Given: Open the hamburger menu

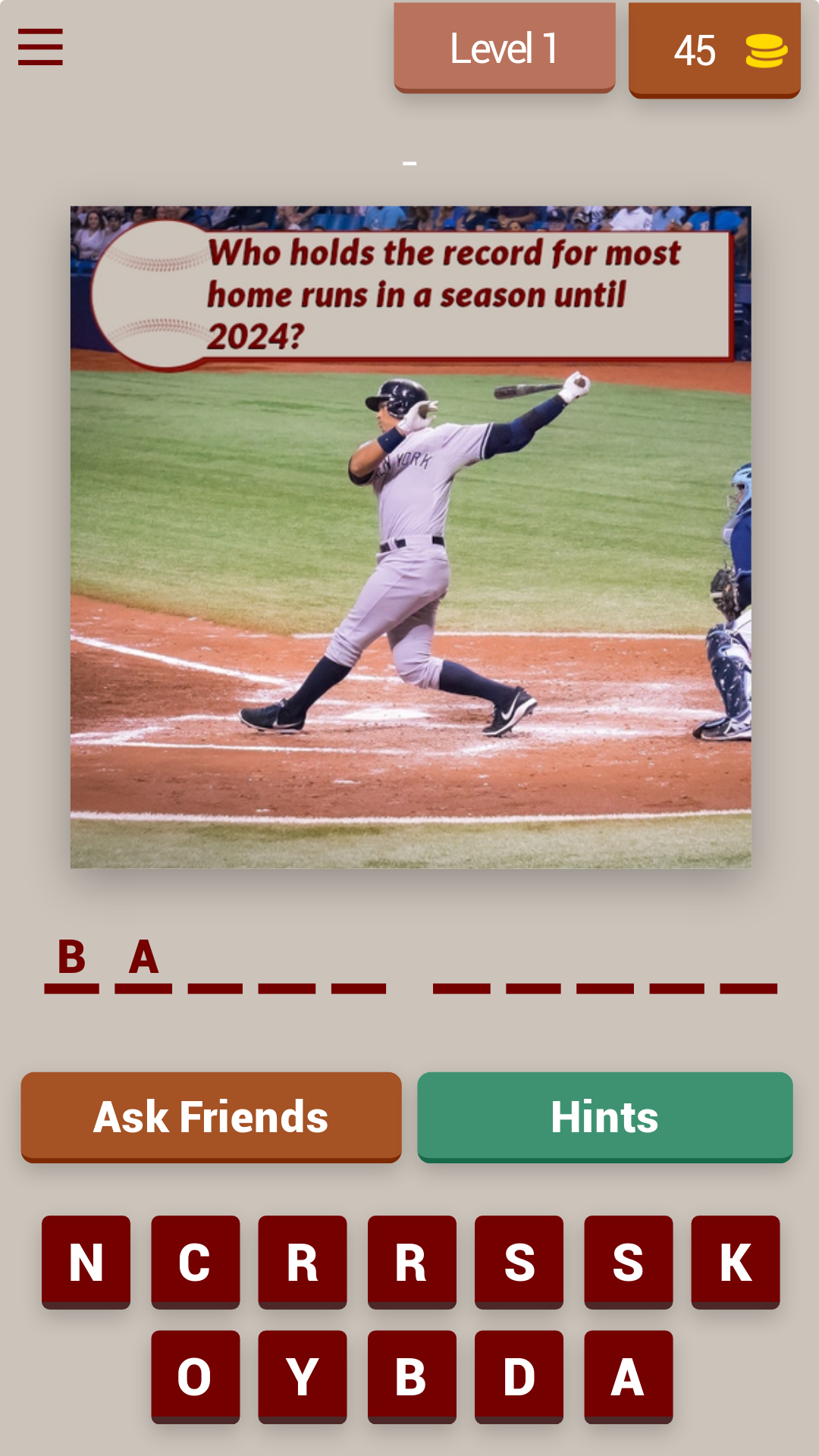Looking at the screenshot, I should pos(40,47).
